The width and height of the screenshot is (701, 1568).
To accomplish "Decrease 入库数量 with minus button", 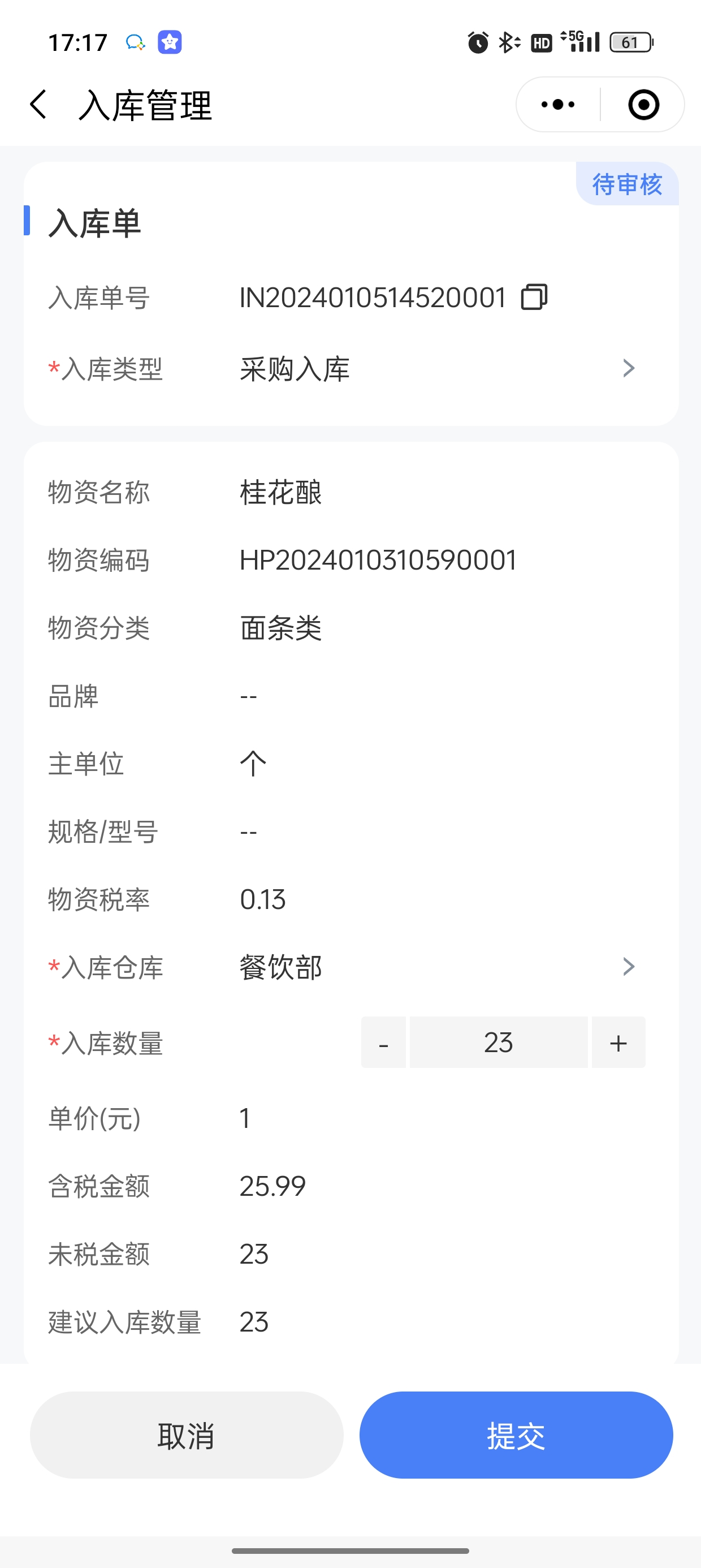I will click(383, 1042).
